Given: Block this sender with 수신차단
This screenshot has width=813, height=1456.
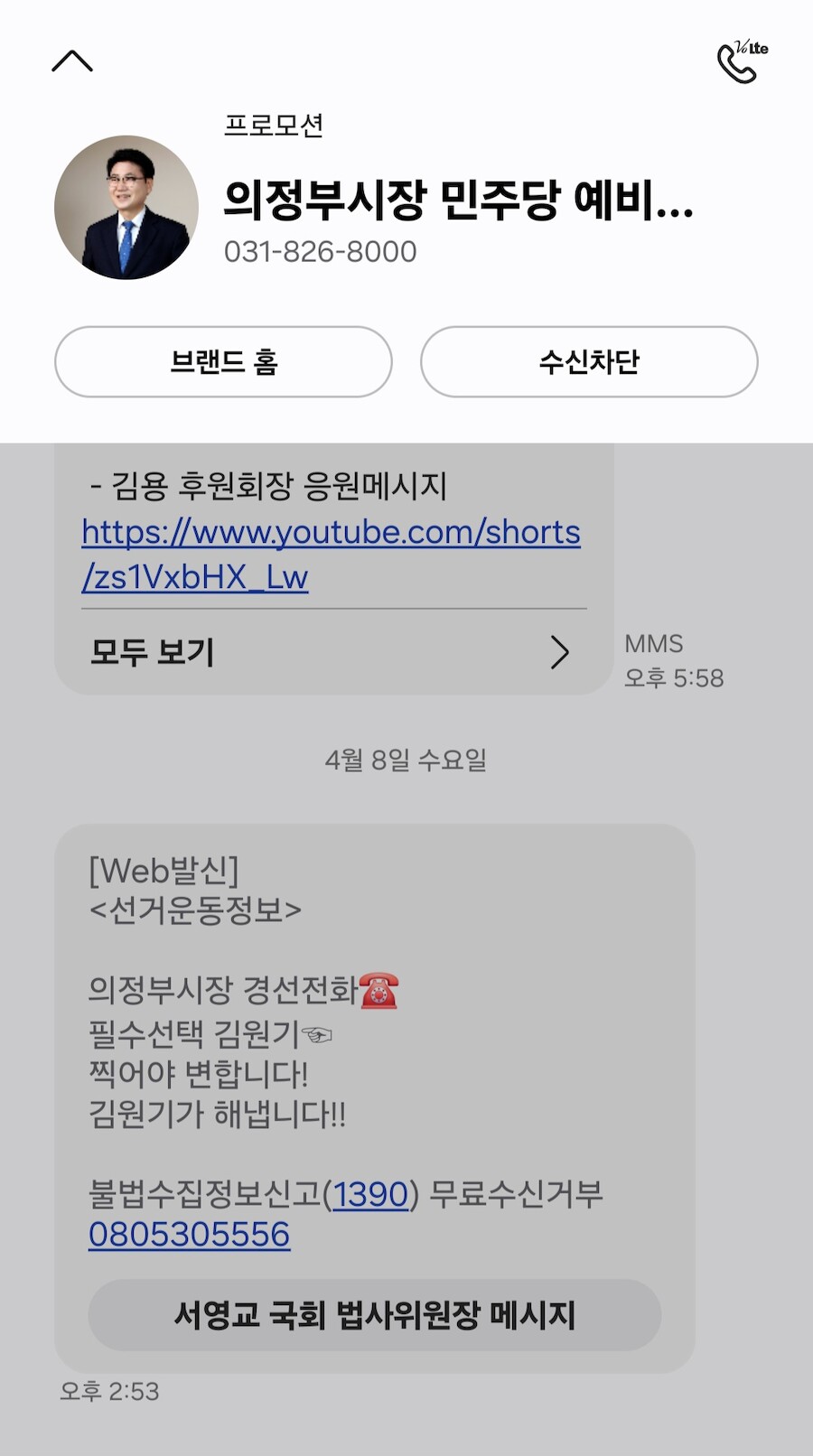Looking at the screenshot, I should tap(589, 362).
